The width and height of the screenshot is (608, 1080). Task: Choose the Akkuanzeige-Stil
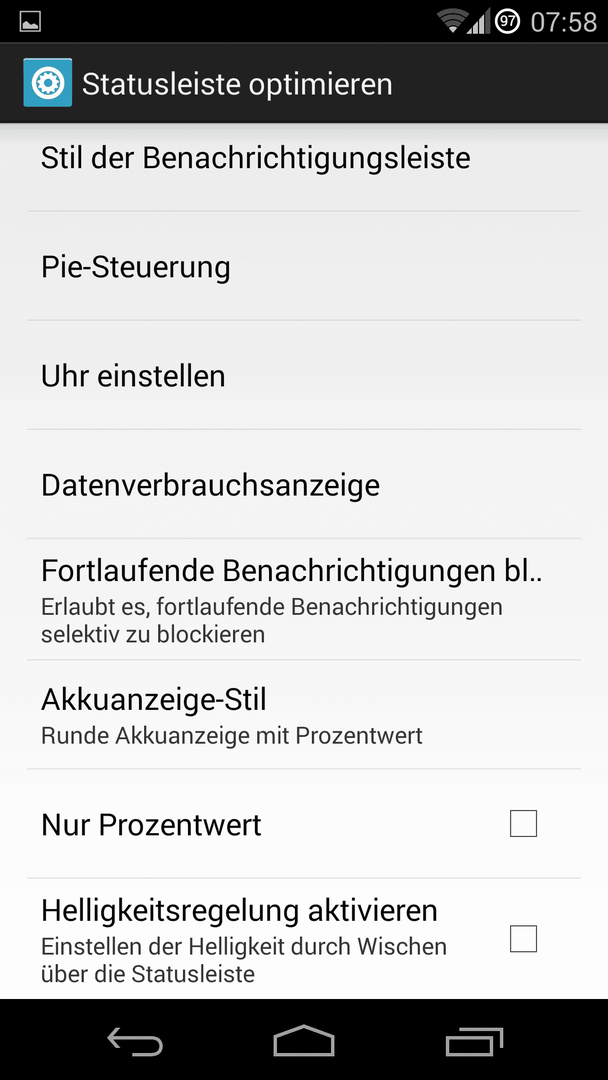pyautogui.click(x=304, y=714)
